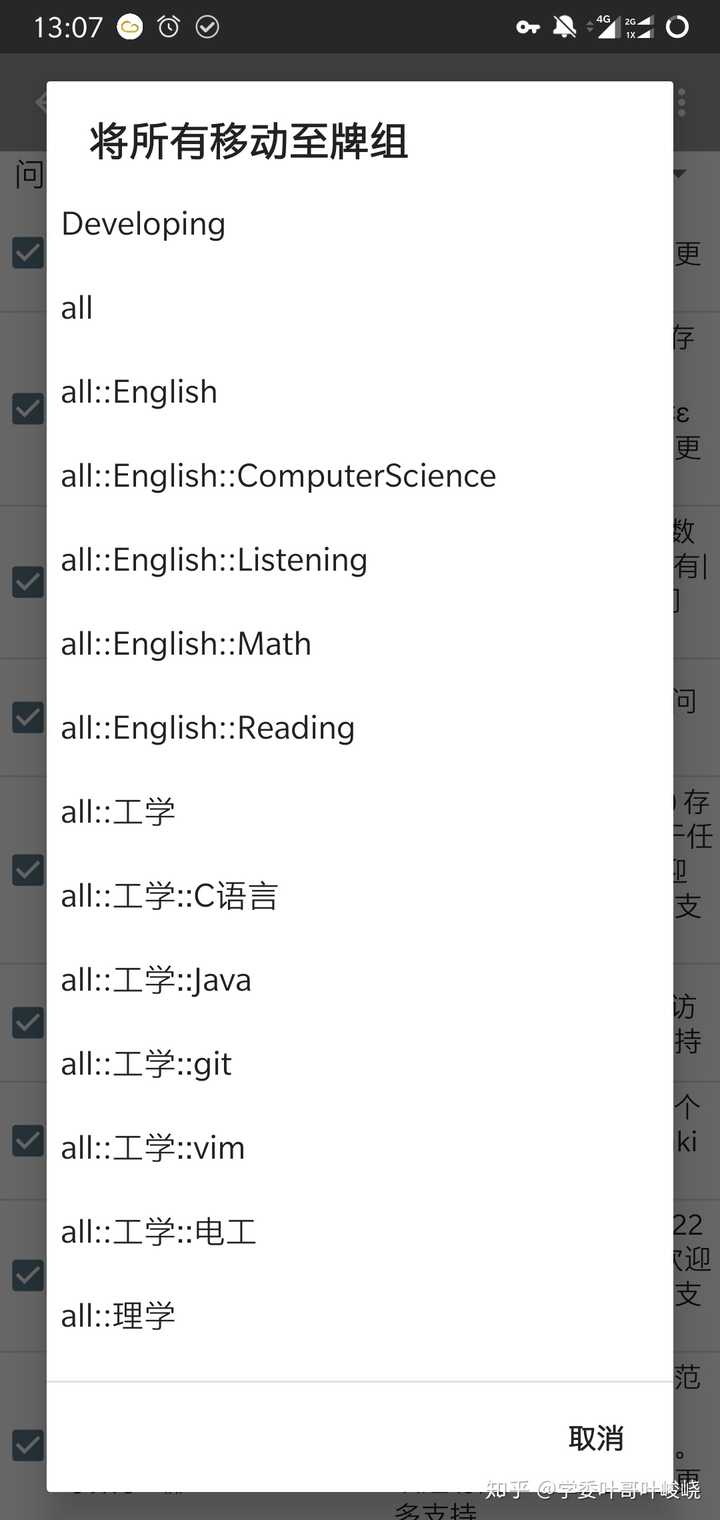Move cards to all::English deck
Image resolution: width=720 pixels, height=1520 pixels.
pos(359,392)
